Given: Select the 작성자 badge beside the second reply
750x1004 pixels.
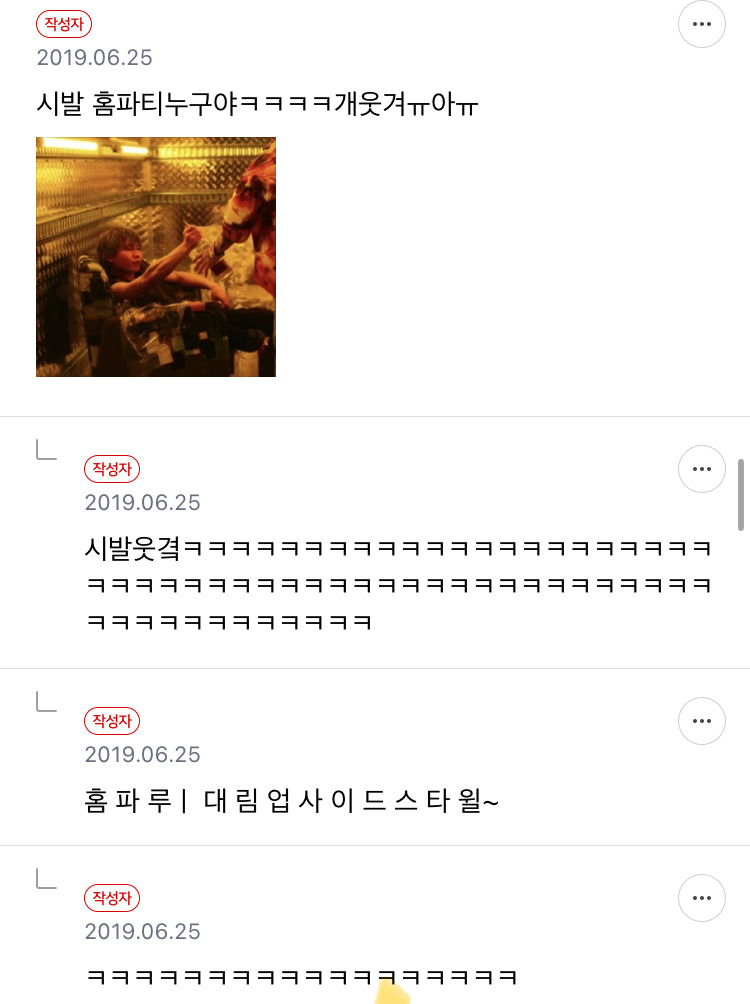Looking at the screenshot, I should point(111,469).
